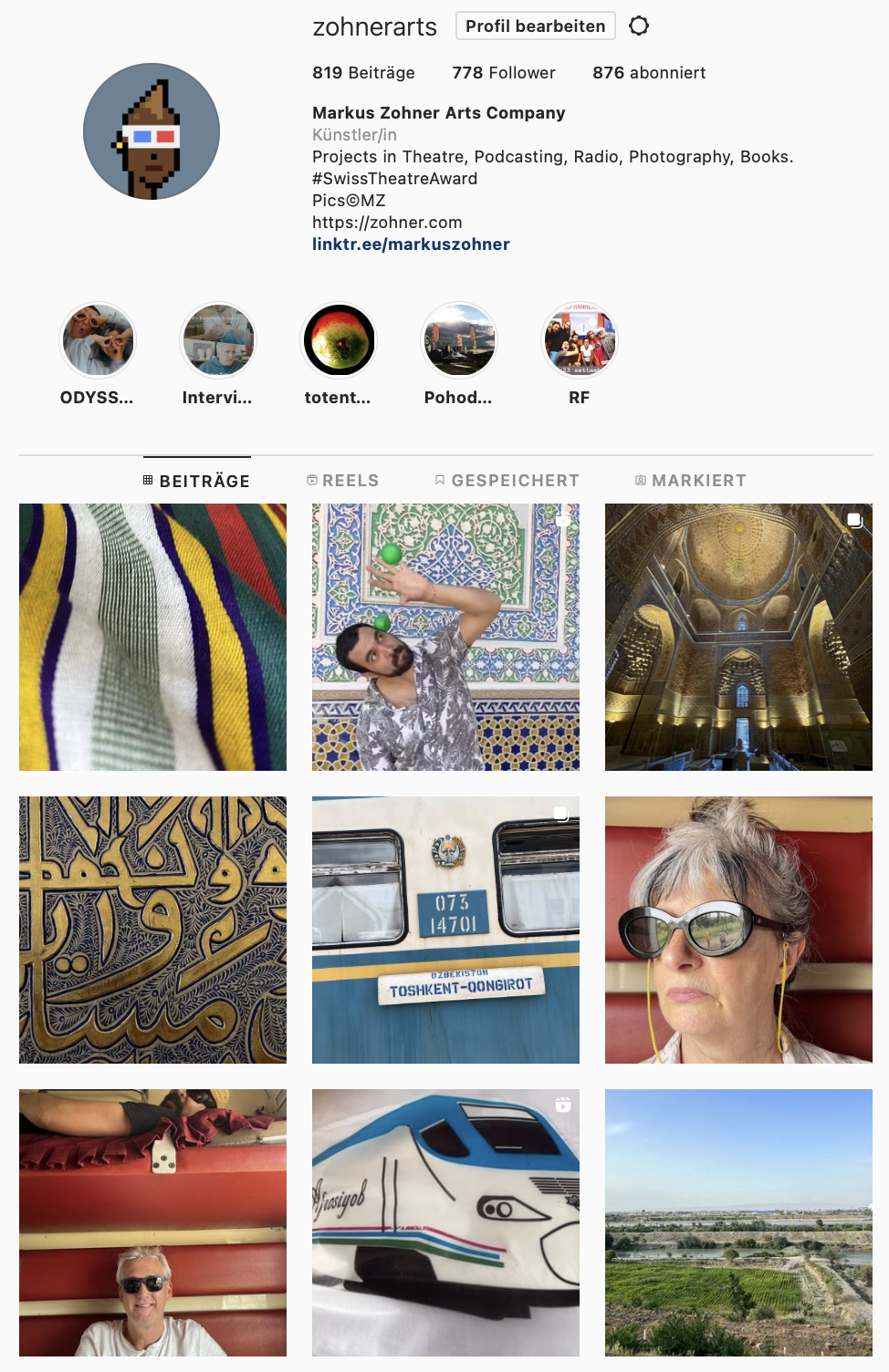Open the Intervi... story highlight
The image size is (889, 1372).
tap(218, 341)
